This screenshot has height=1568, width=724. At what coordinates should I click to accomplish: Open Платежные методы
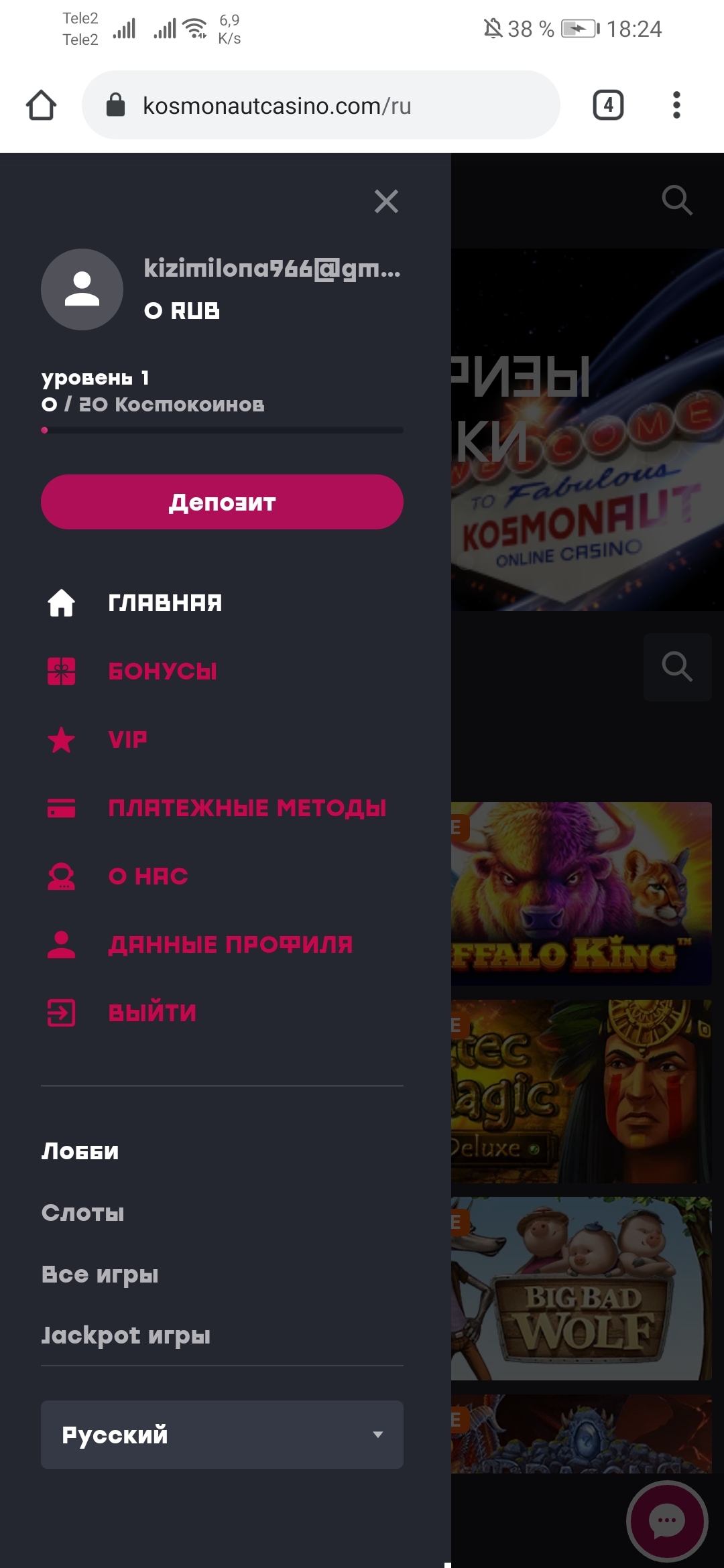coord(247,808)
